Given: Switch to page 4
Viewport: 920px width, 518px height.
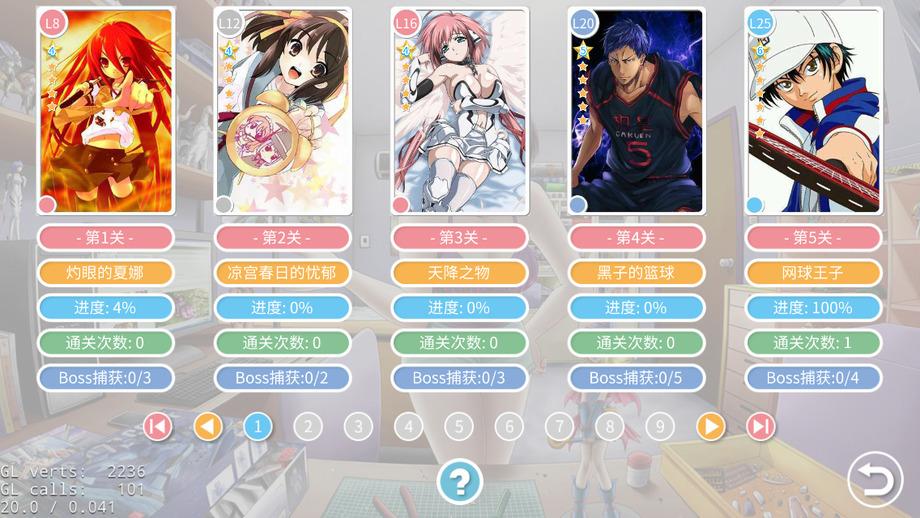Looking at the screenshot, I should [408, 427].
